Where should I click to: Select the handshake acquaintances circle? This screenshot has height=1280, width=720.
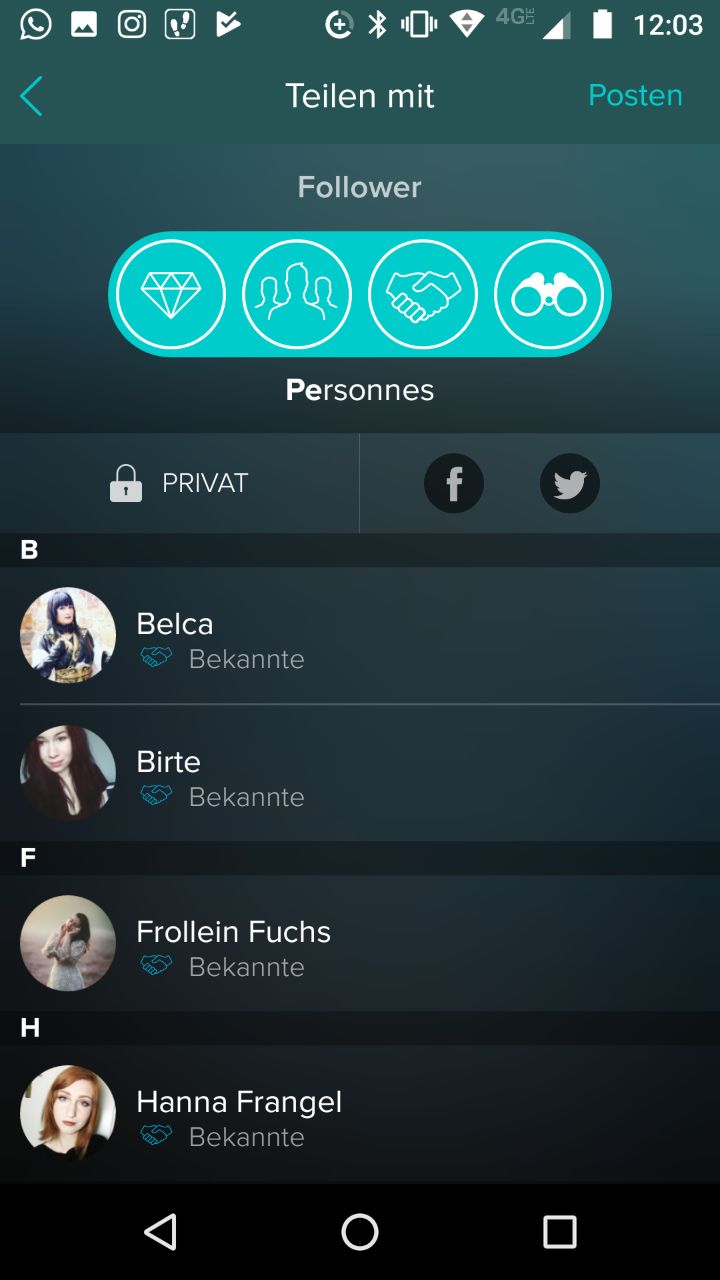tap(423, 294)
